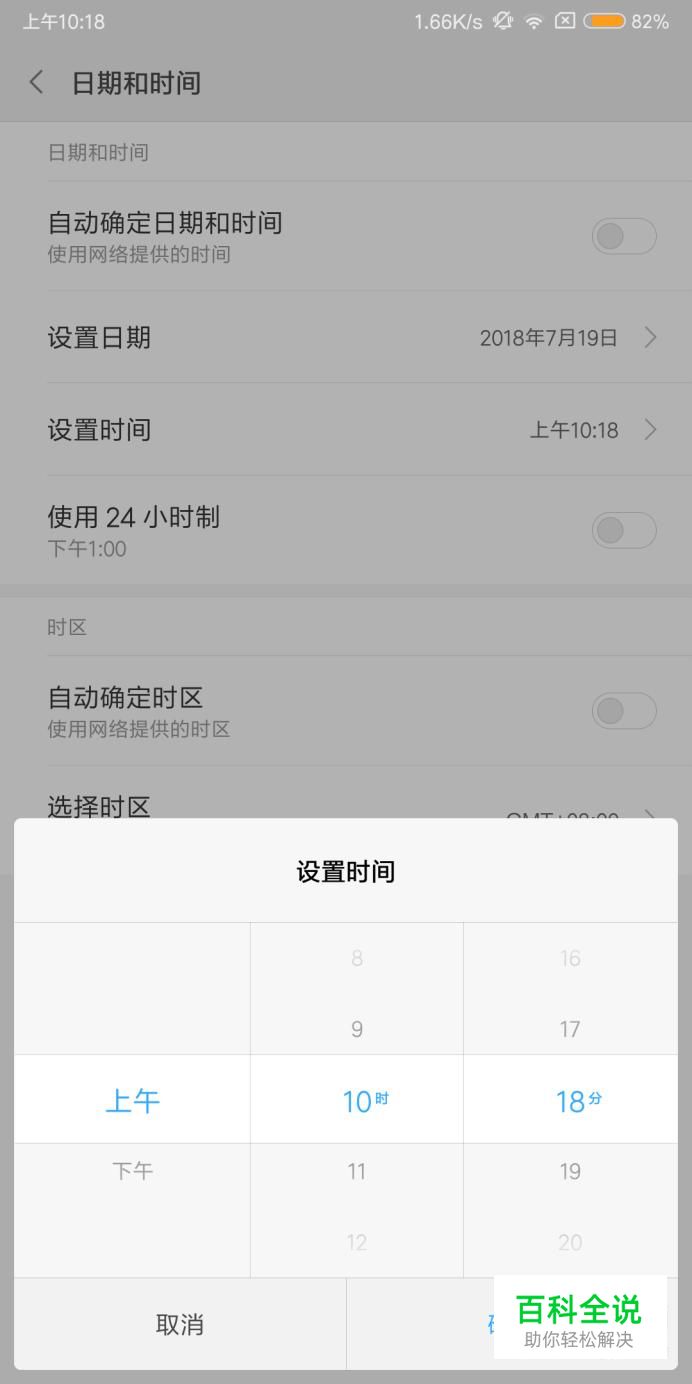The height and width of the screenshot is (1384, 692).
Task: Choose minute 17 in the picker
Action: (570, 1029)
